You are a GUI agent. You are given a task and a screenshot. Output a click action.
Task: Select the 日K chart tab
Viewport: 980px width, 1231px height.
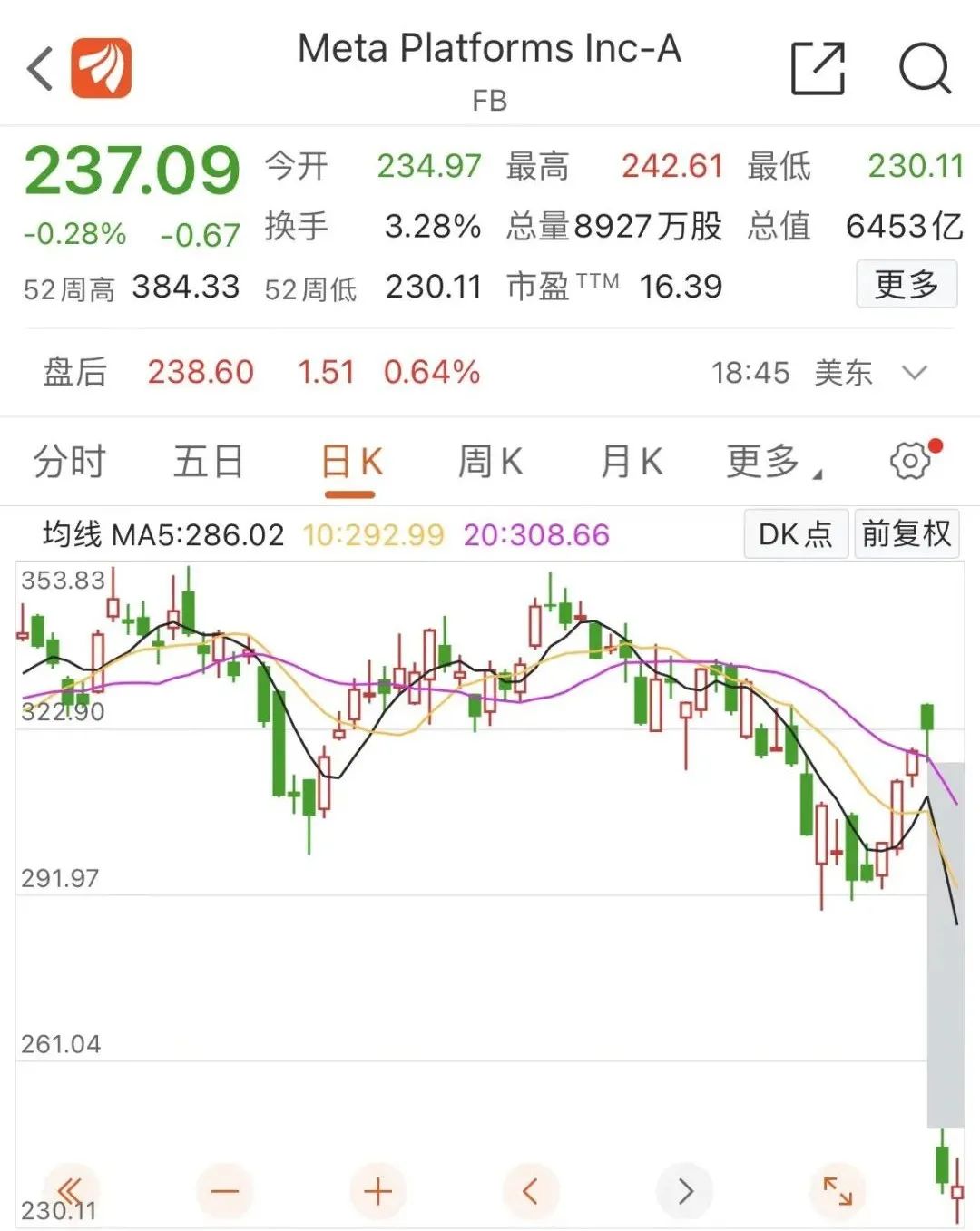coord(351,462)
